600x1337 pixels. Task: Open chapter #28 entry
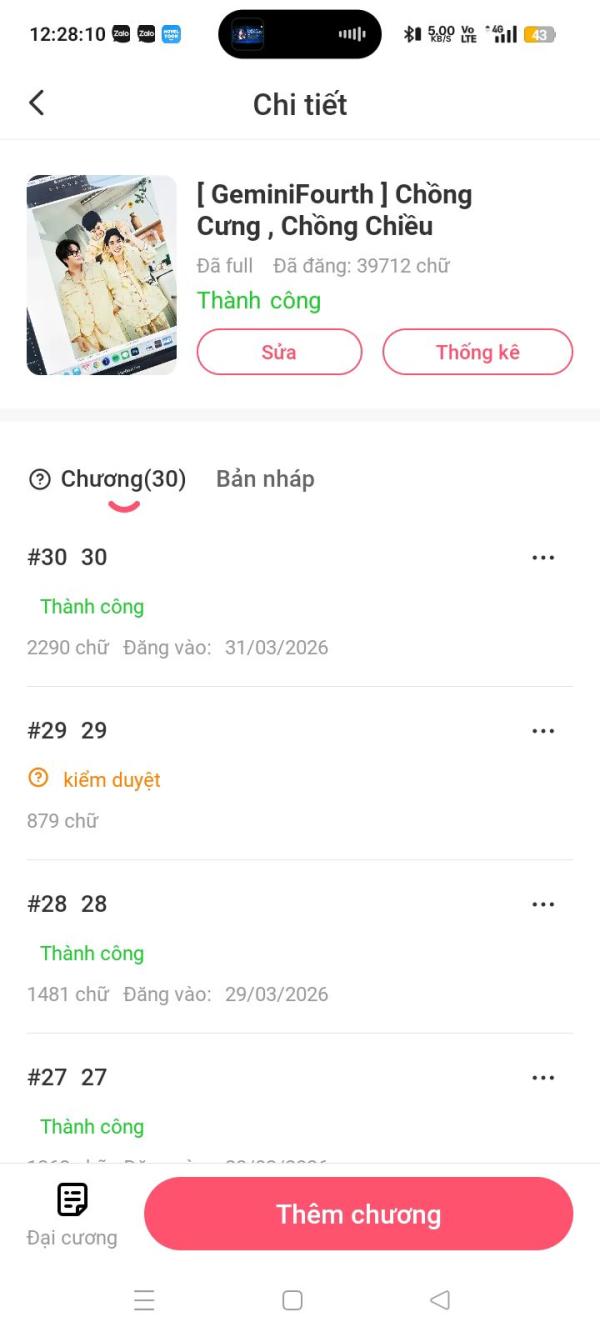pos(250,948)
